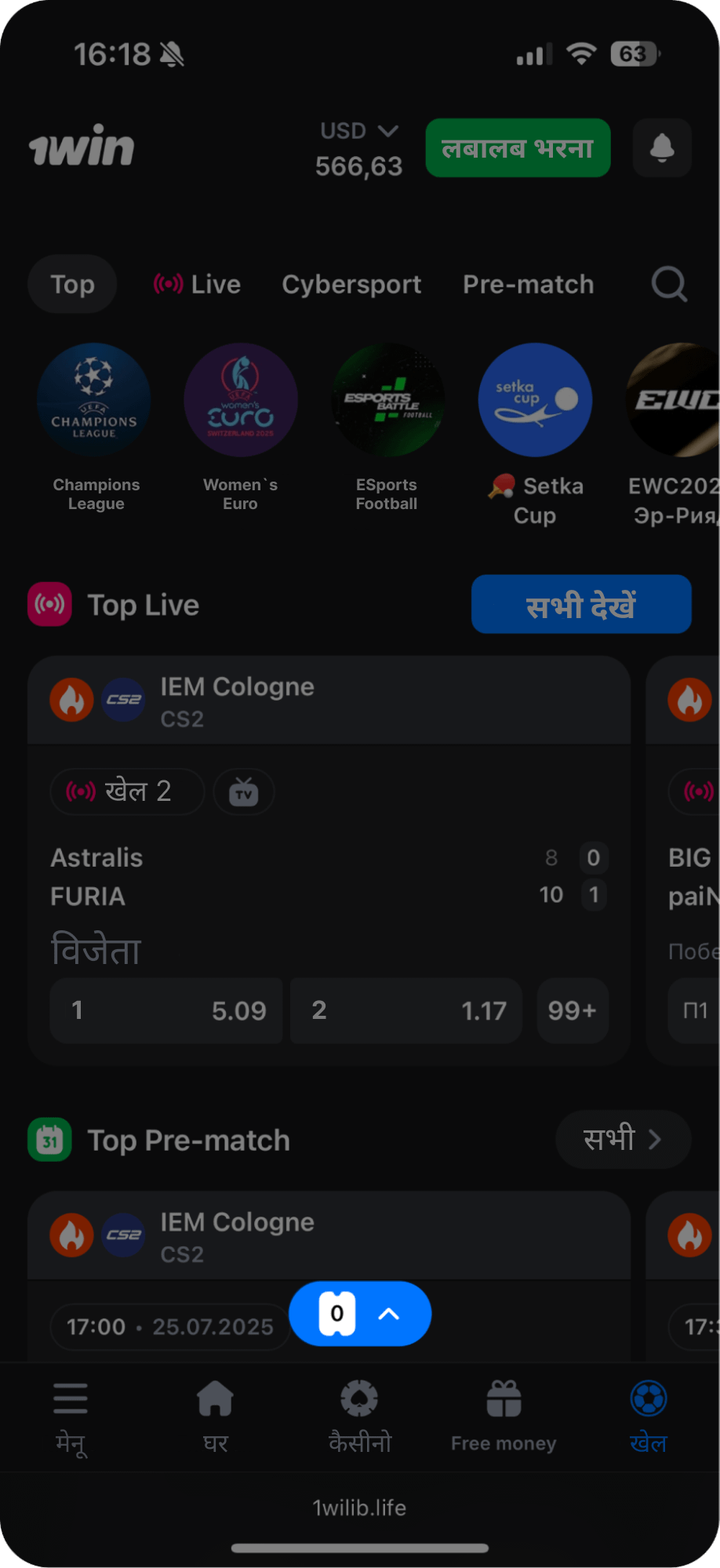Tap the blue सभी देखें button
The height and width of the screenshot is (1568, 720).
581,604
